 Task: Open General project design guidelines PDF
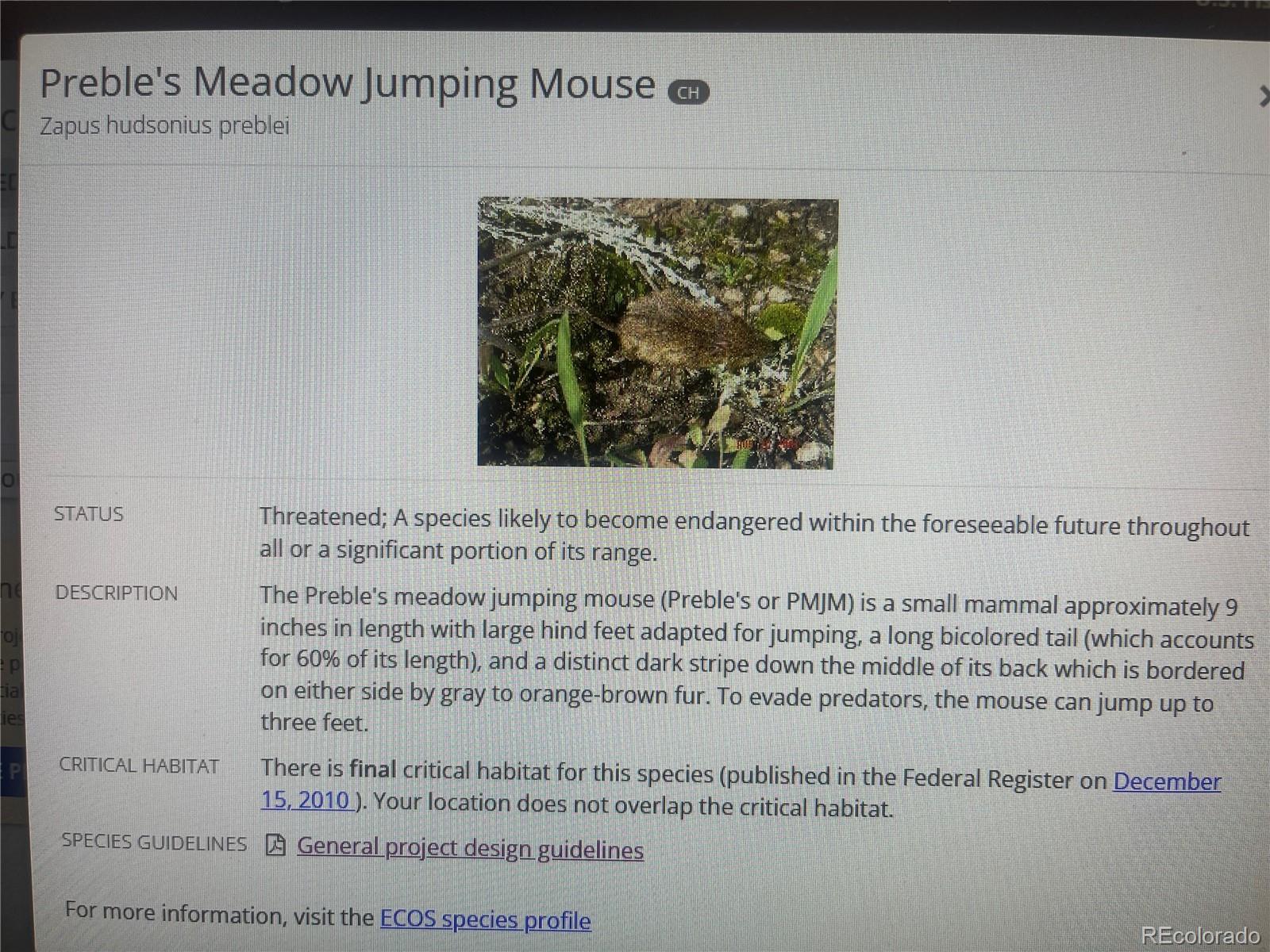[470, 849]
